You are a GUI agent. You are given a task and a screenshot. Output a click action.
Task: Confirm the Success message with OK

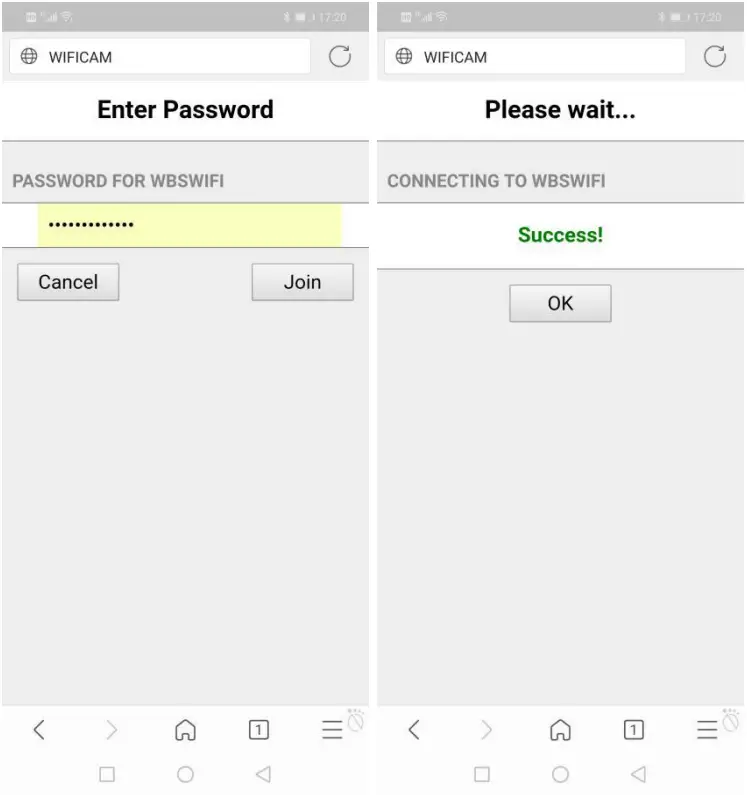point(560,303)
